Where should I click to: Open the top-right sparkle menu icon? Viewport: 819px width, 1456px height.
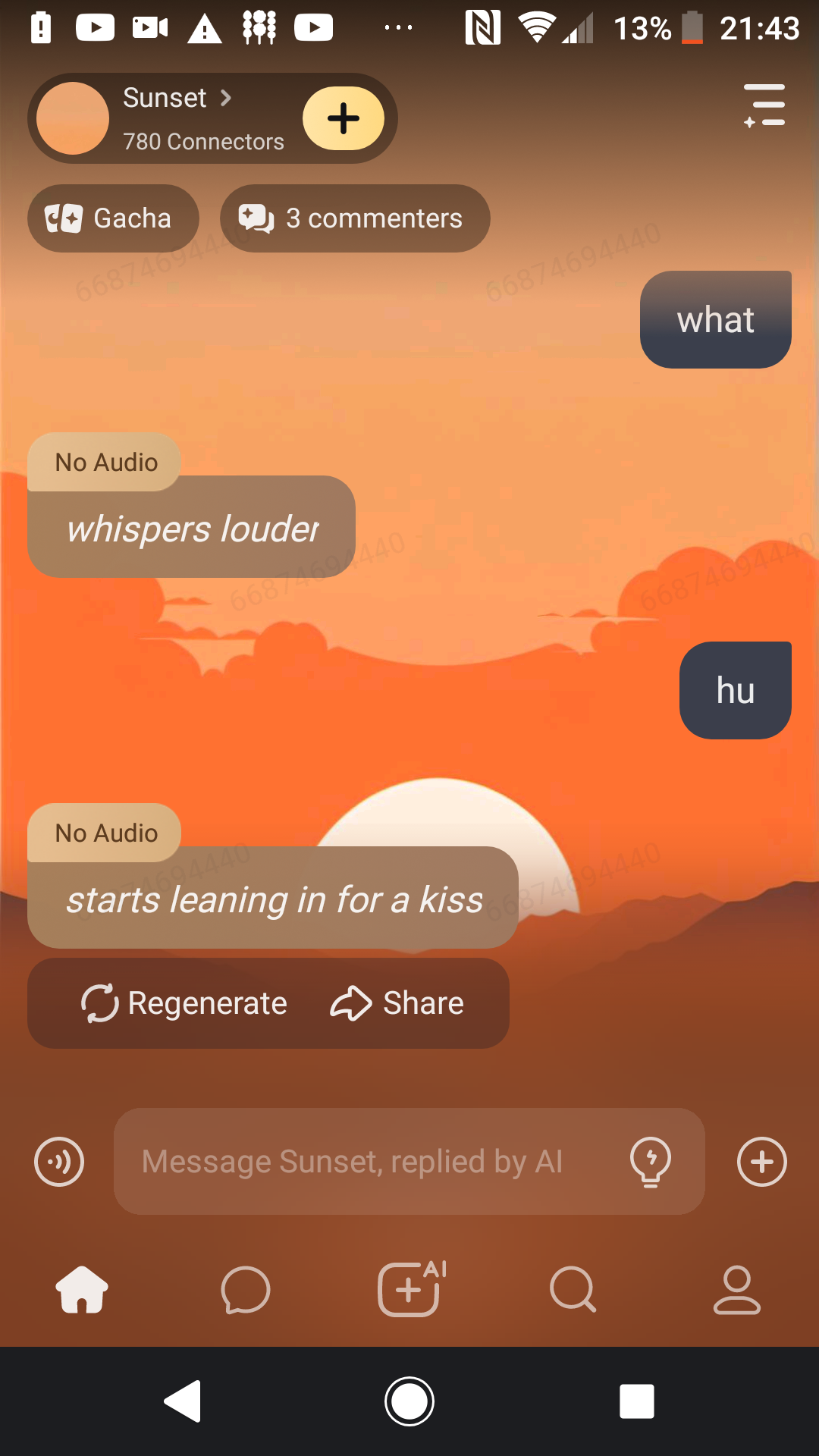point(764,105)
